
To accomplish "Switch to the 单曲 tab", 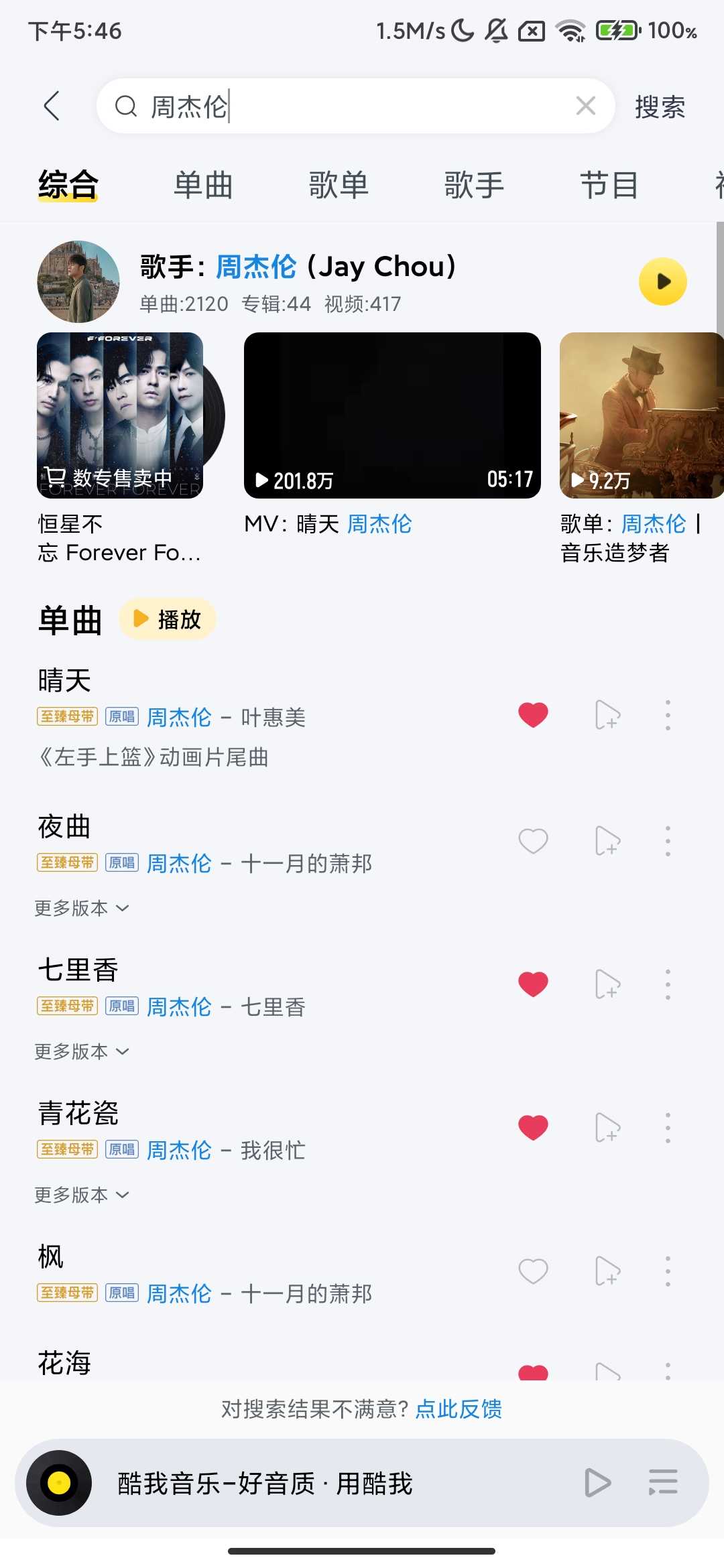I will (x=203, y=185).
